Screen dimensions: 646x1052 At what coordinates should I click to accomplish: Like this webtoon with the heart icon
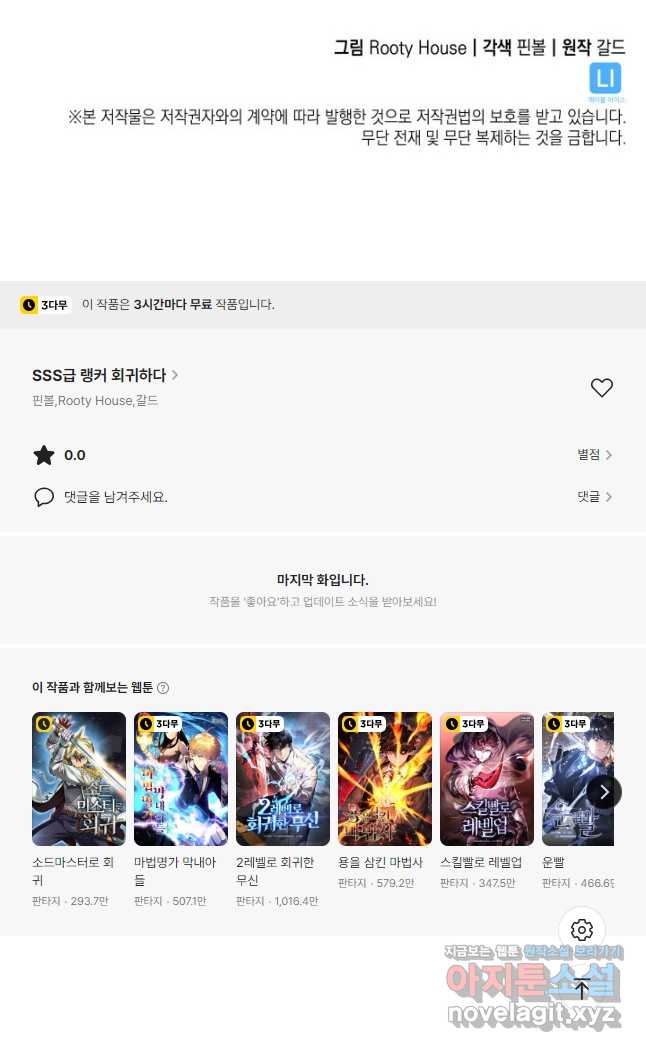601,388
